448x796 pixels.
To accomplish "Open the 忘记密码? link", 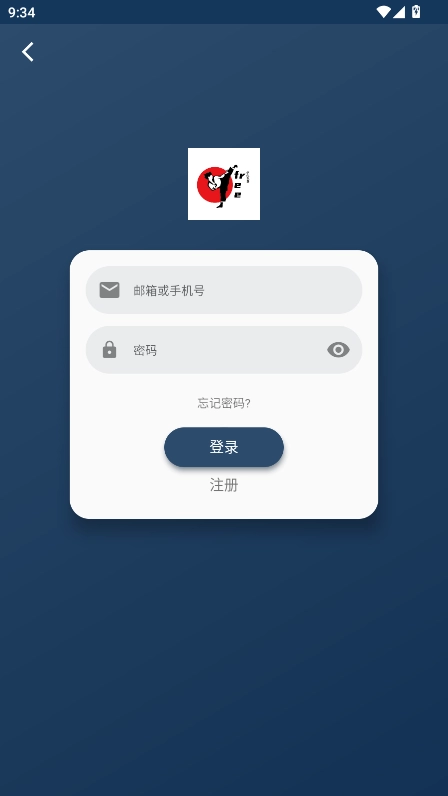I will [223, 403].
